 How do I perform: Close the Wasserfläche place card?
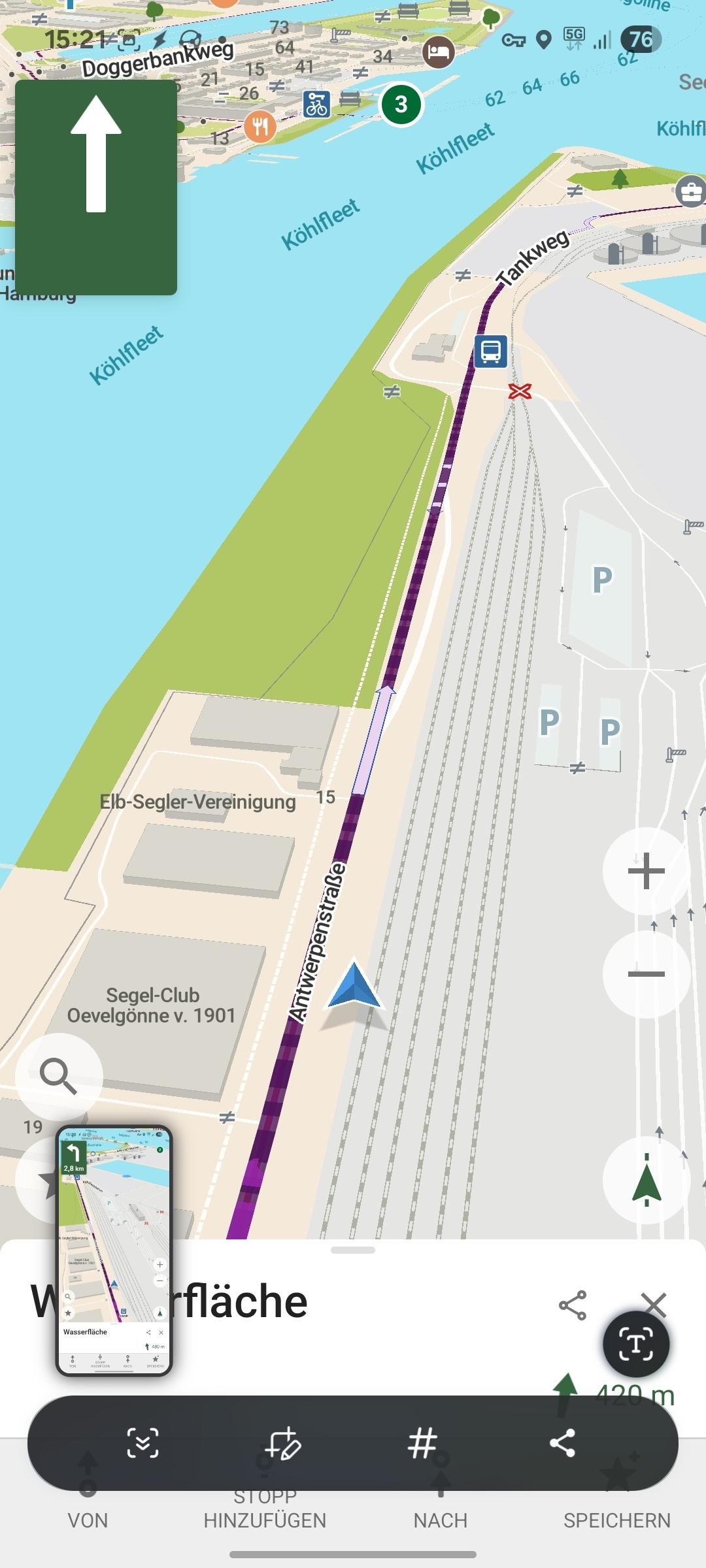654,1305
